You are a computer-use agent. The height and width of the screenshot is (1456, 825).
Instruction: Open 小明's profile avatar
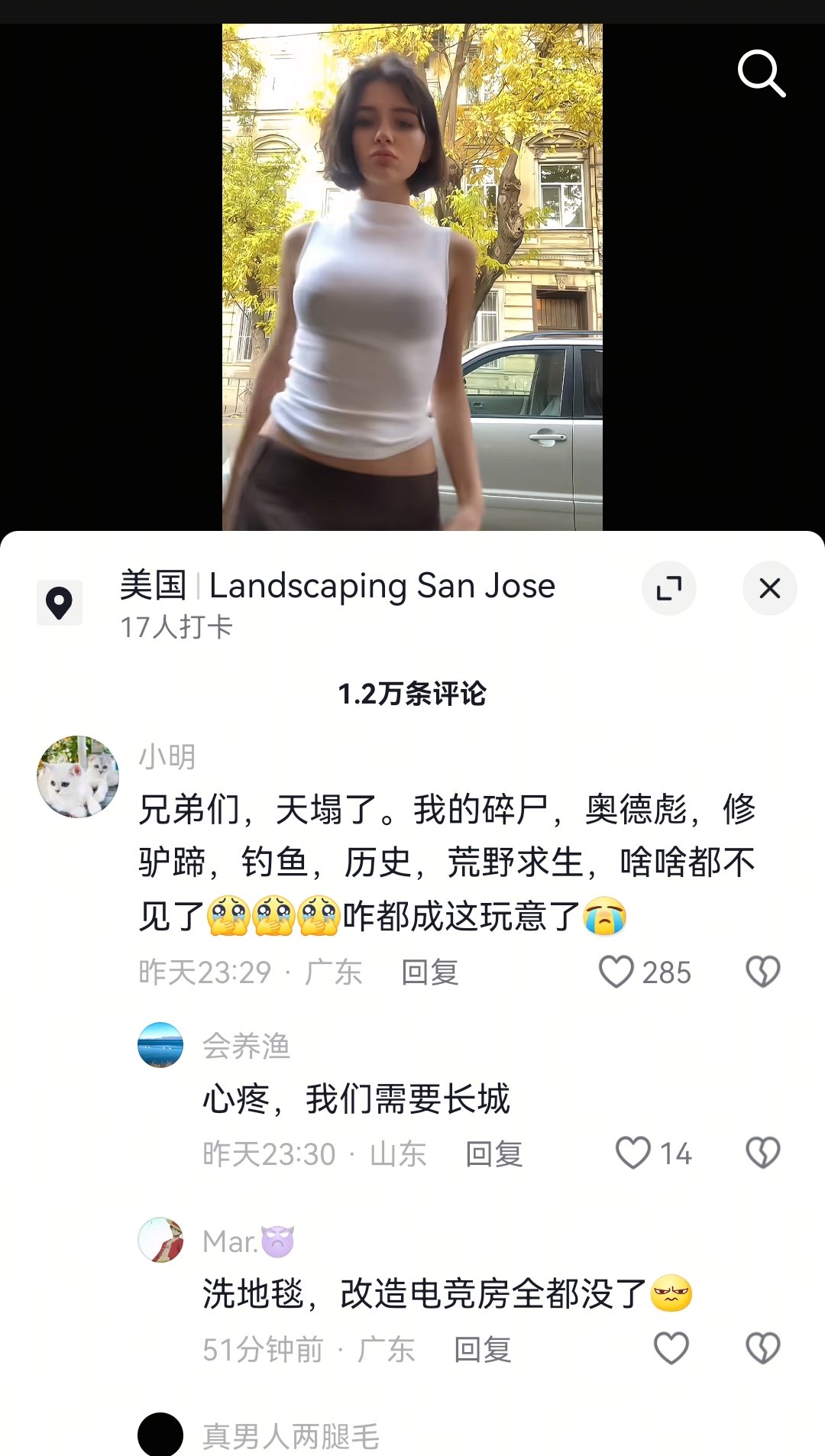pos(78,776)
